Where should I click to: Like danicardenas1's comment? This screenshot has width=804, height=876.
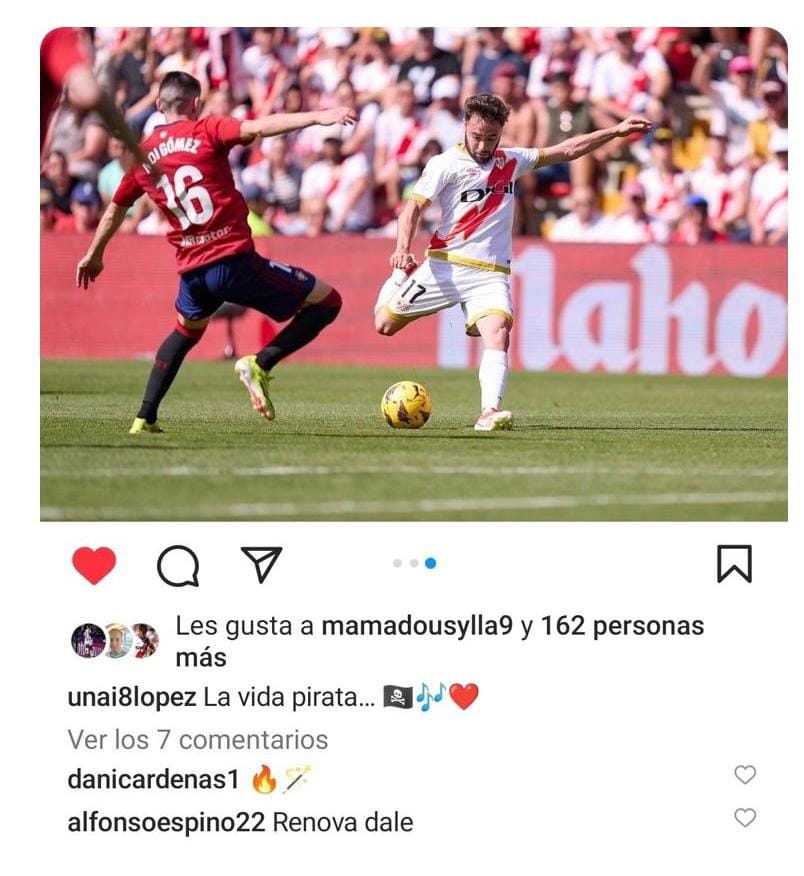[x=745, y=775]
